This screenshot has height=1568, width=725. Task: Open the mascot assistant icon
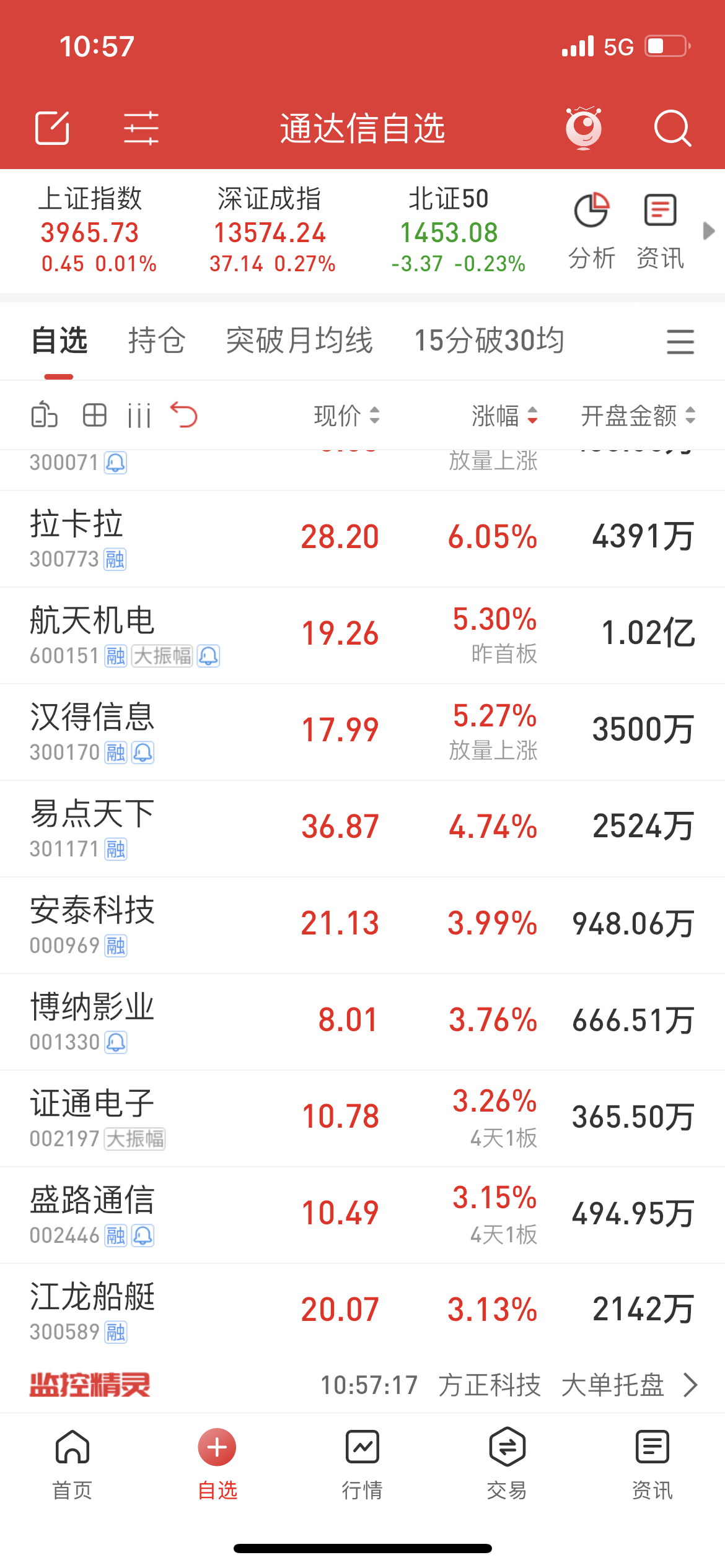point(584,128)
